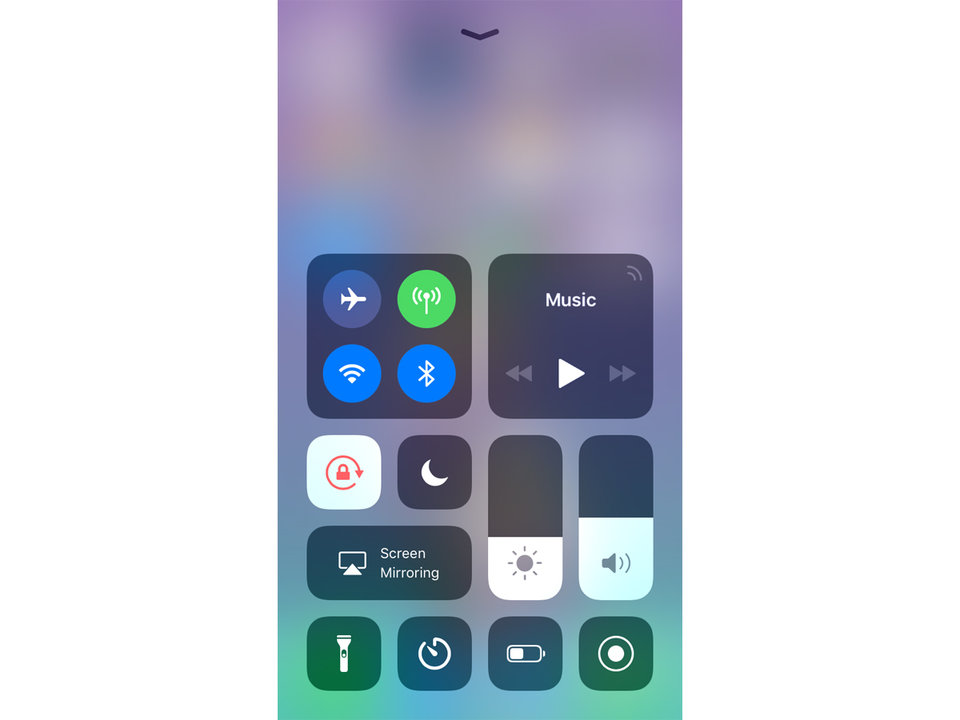
Task: Tap the brightness slider
Action: 525,517
